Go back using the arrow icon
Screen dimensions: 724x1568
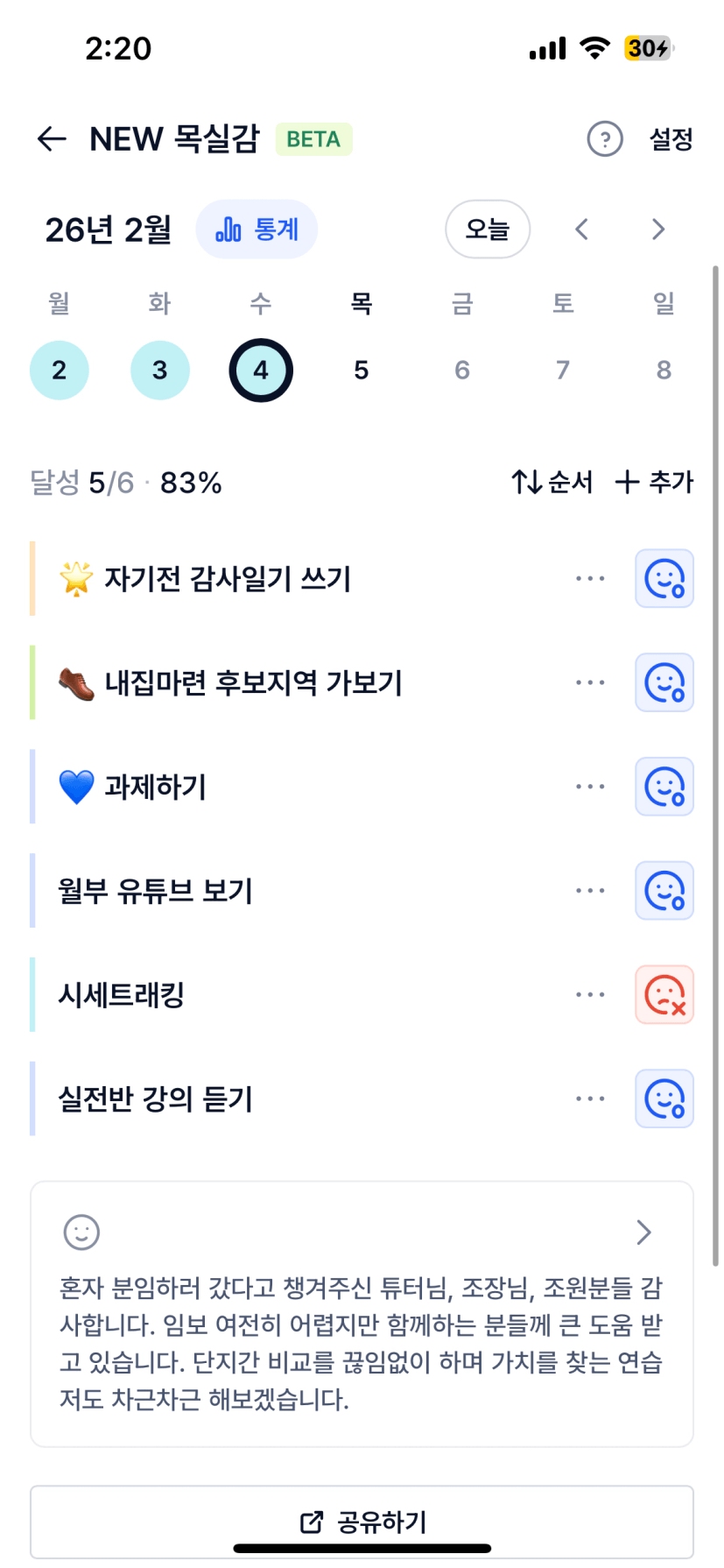pyautogui.click(x=53, y=138)
